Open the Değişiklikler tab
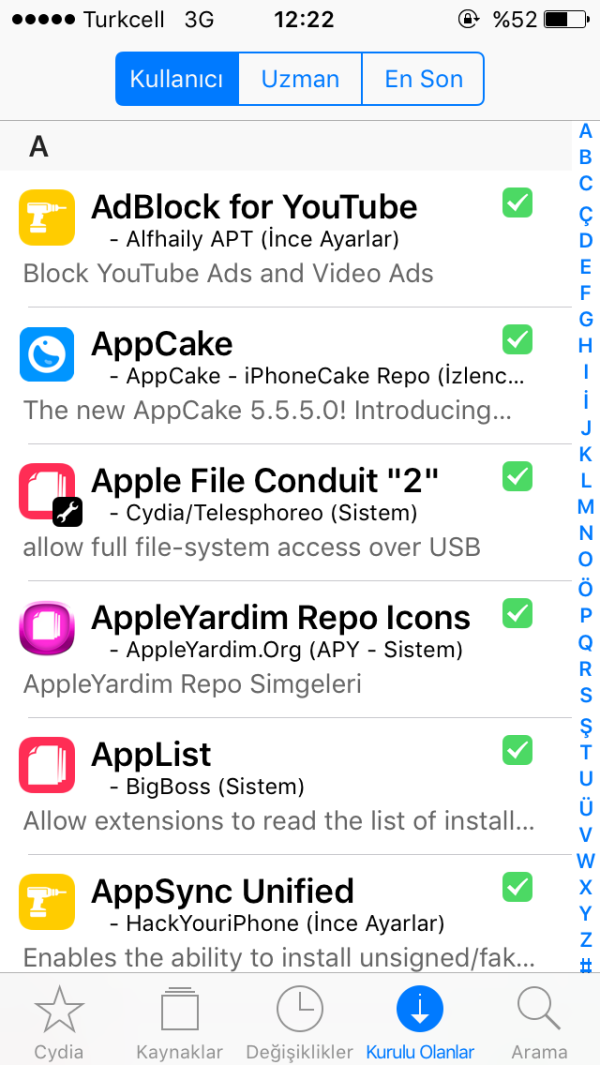The image size is (600, 1065). tap(300, 1020)
